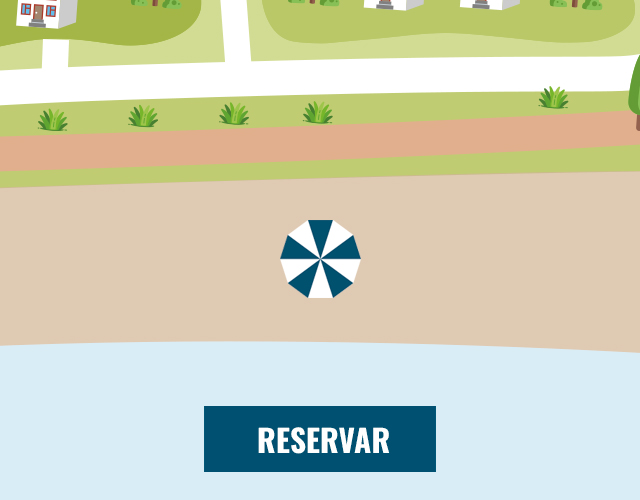Image resolution: width=640 pixels, height=500 pixels.
Task: Tap the Reservar button
Action: pyautogui.click(x=320, y=439)
